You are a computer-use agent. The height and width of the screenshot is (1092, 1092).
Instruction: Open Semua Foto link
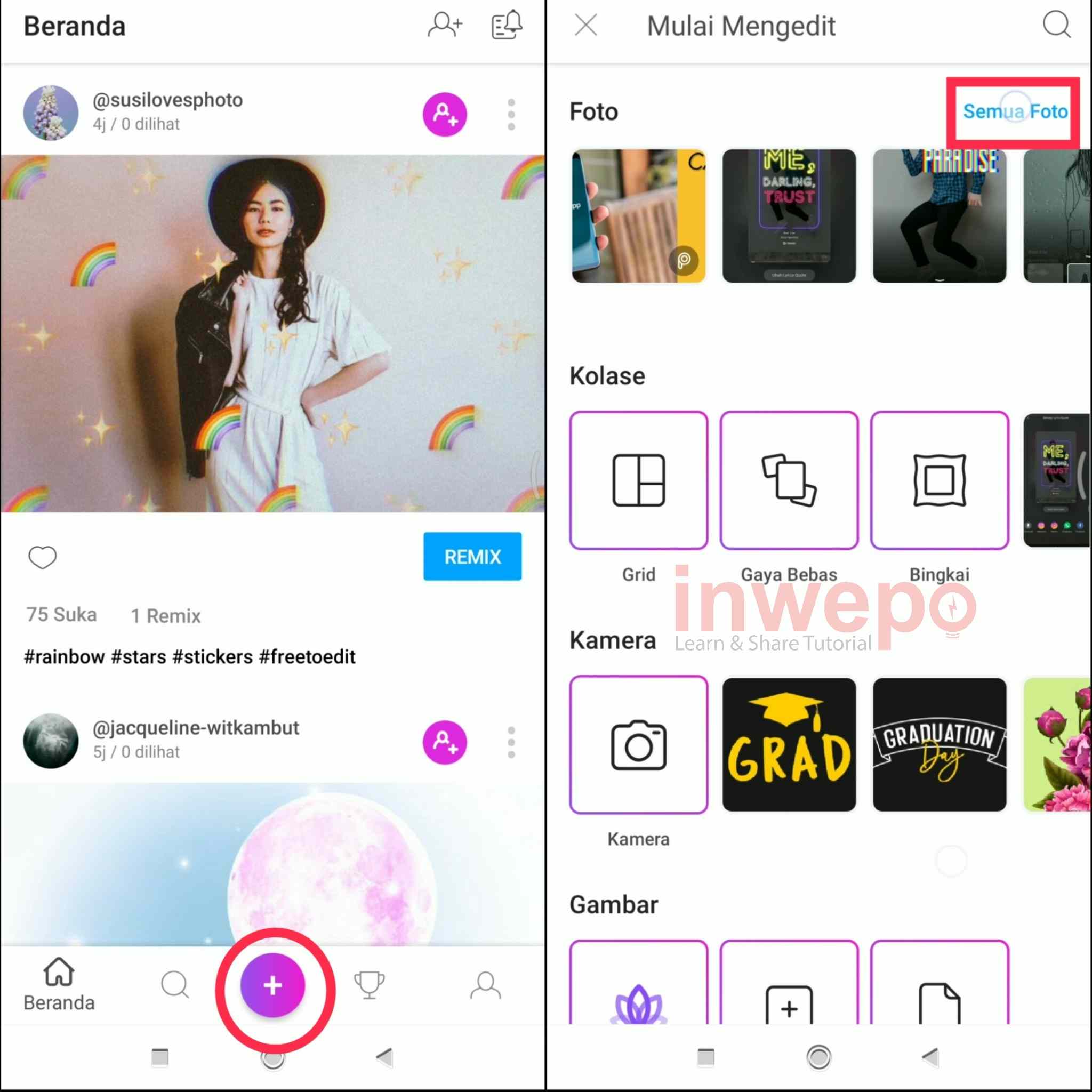pyautogui.click(x=1015, y=111)
